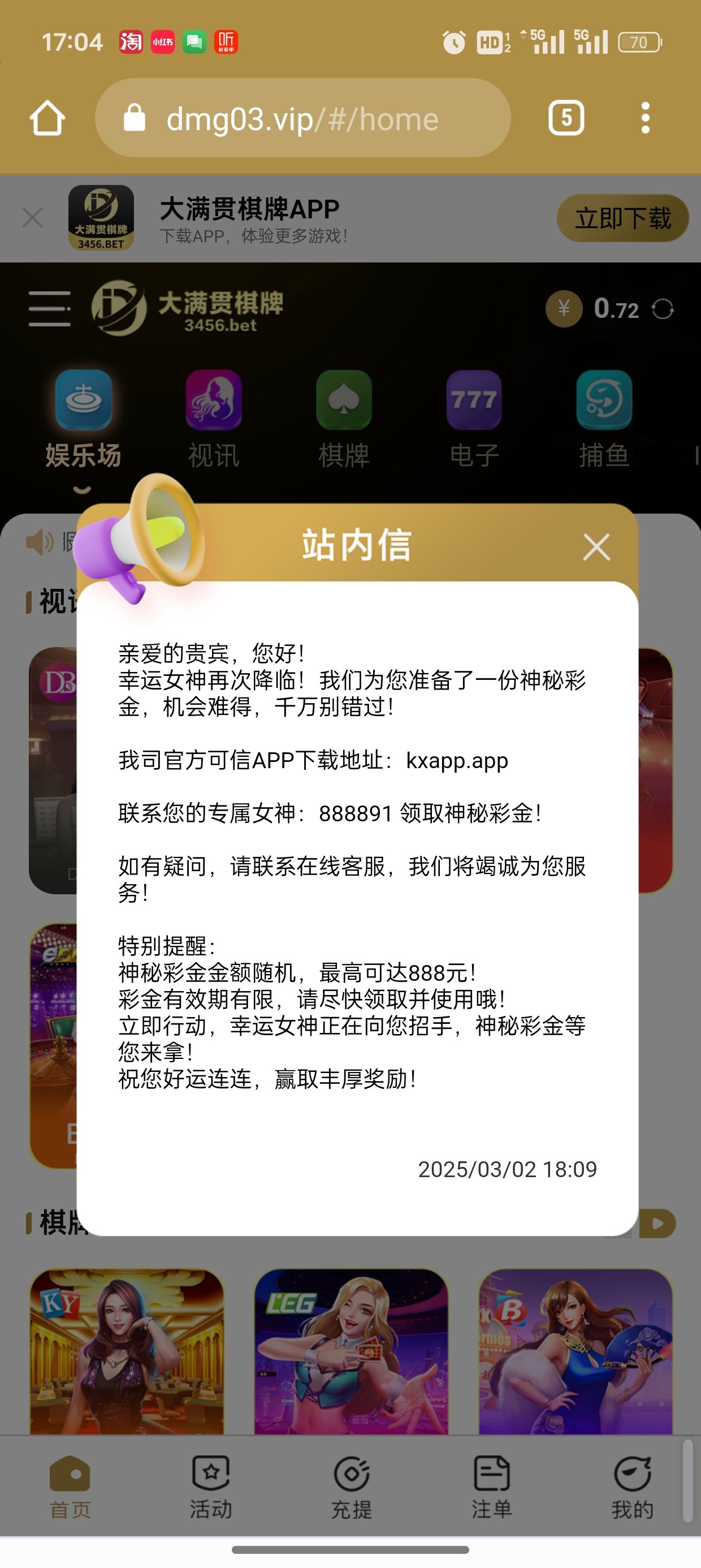Refresh the account balance
Image resolution: width=701 pixels, height=1568 pixels.
tap(663, 309)
